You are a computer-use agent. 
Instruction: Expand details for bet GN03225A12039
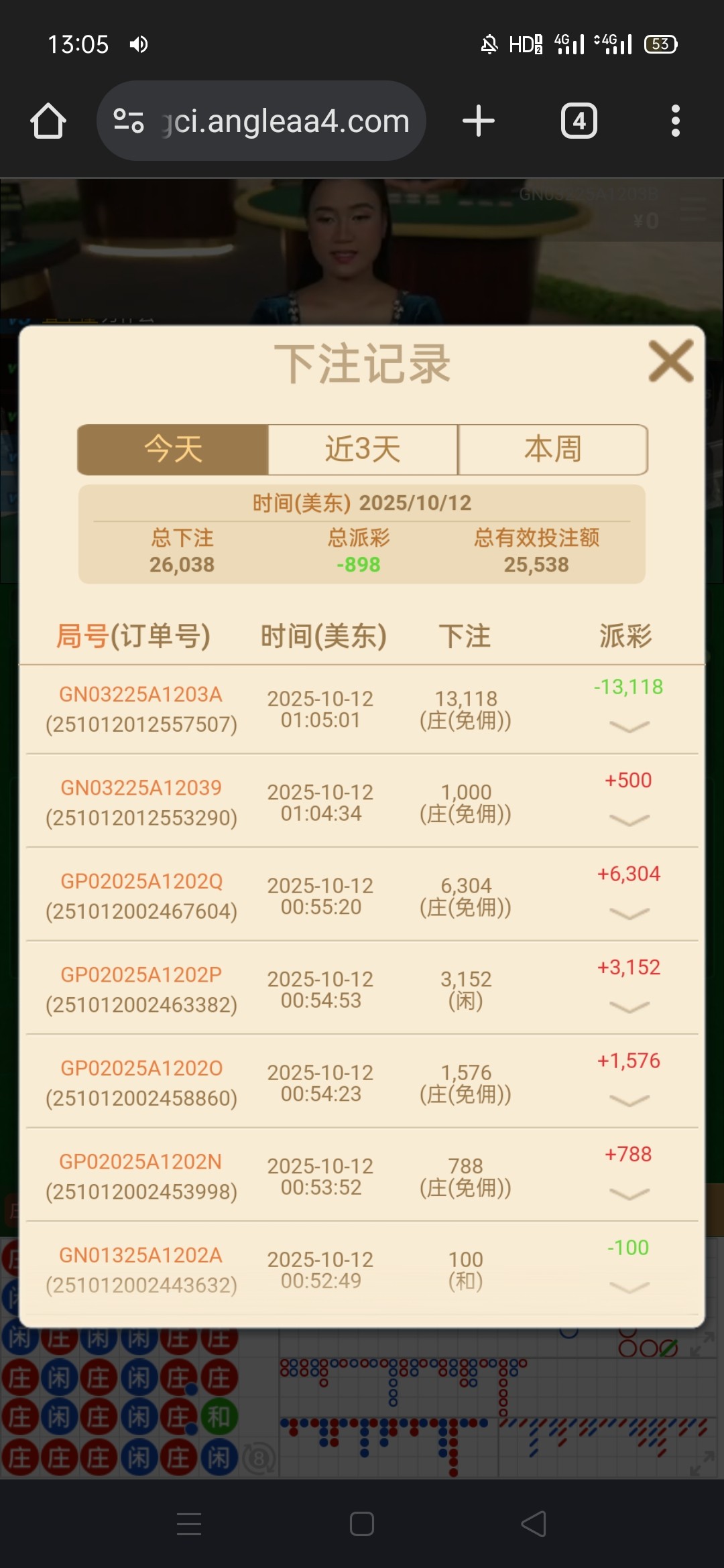[629, 820]
